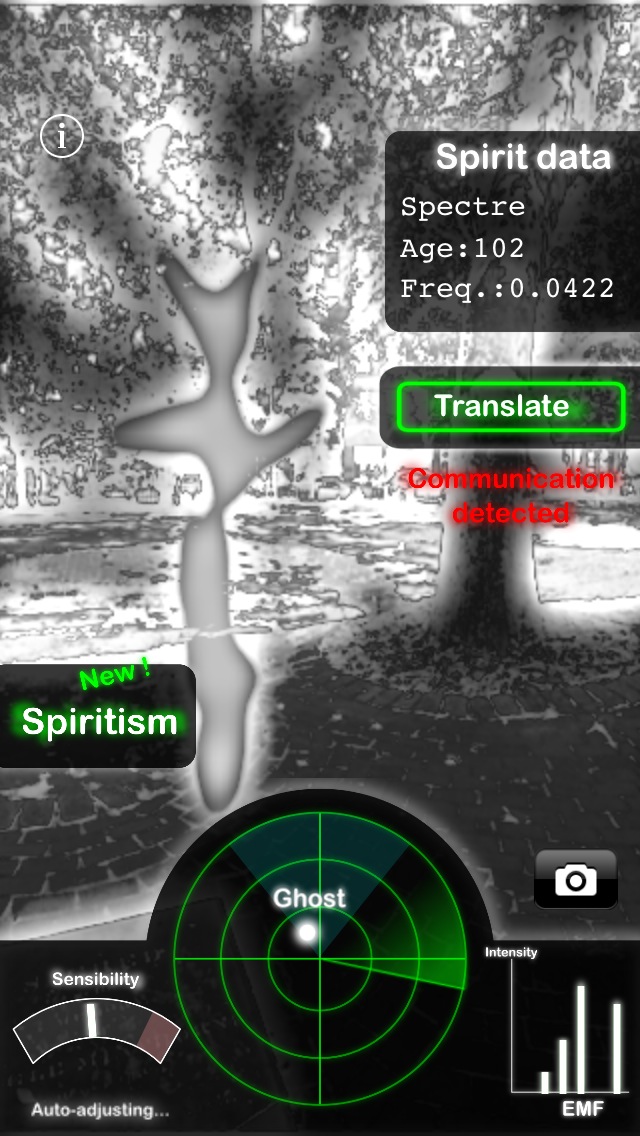Open the new Spiritism feature
640x1136 pixels.
[98, 720]
